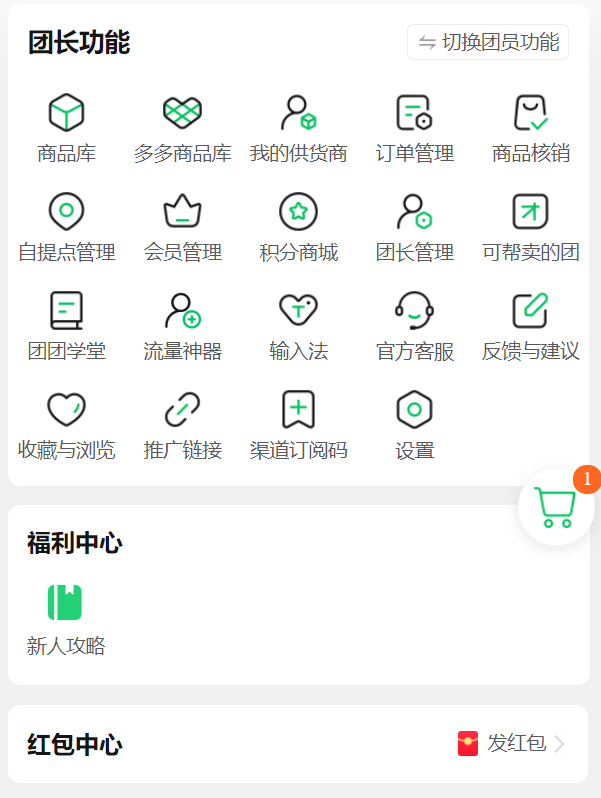Open 多多商品库

[x=183, y=127]
